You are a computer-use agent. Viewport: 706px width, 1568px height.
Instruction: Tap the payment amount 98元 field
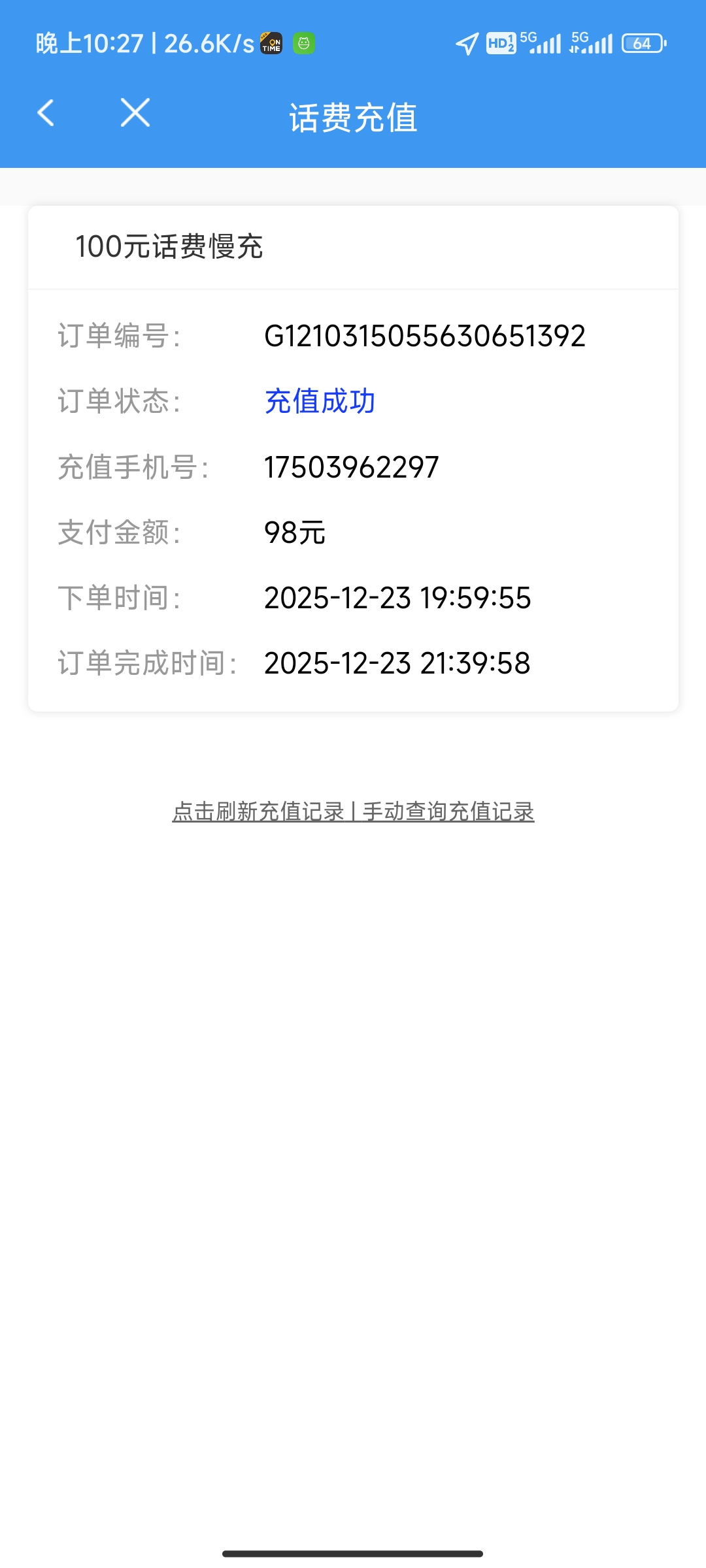point(295,533)
